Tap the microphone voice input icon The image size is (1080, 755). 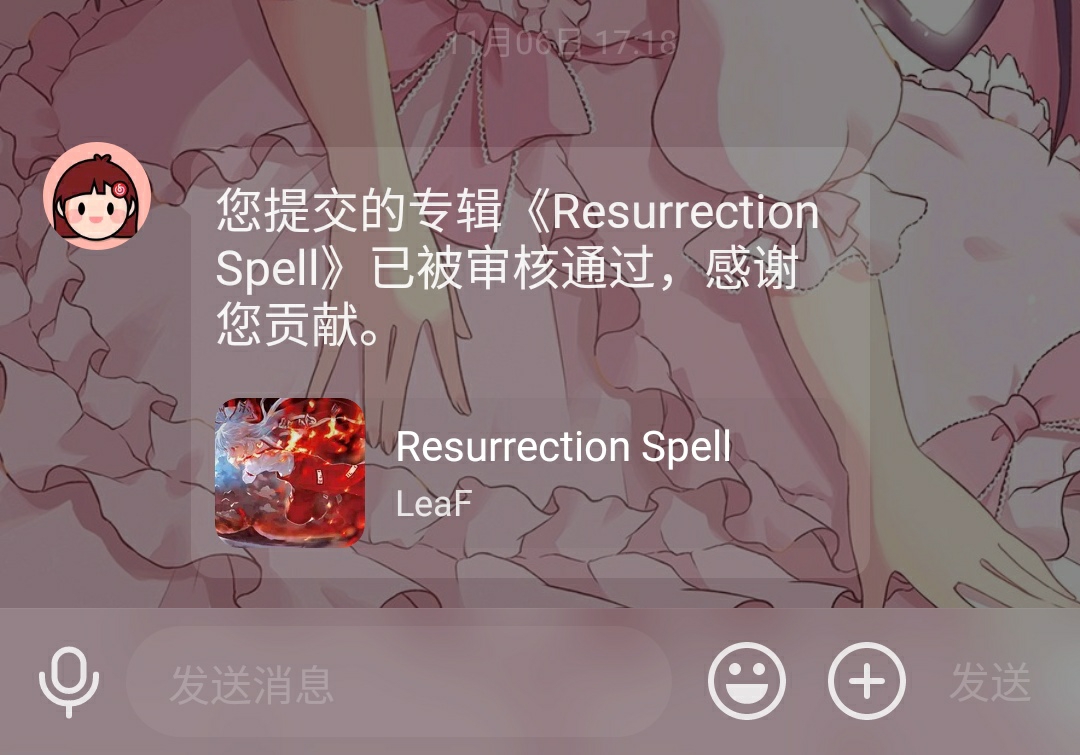pos(68,682)
